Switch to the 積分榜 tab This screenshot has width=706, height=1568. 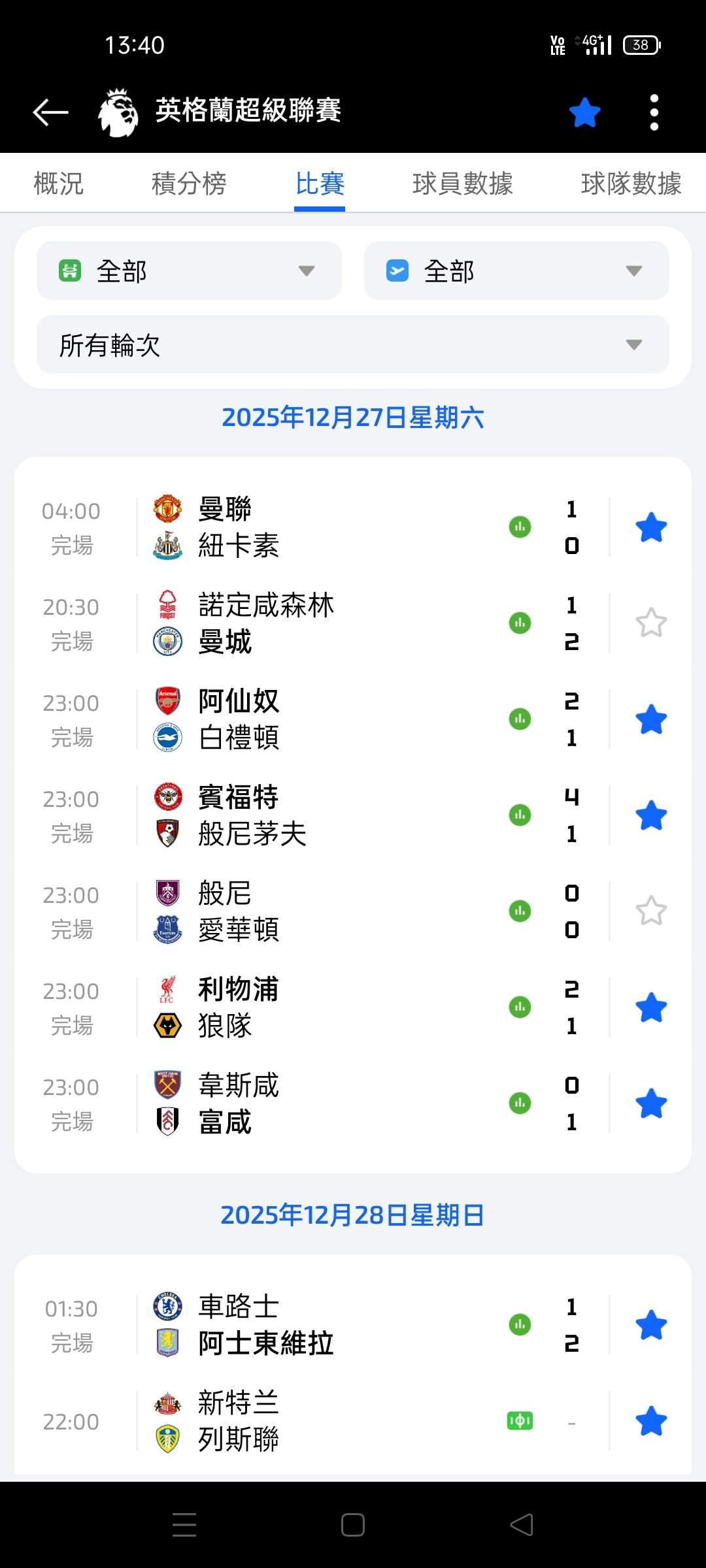[189, 184]
